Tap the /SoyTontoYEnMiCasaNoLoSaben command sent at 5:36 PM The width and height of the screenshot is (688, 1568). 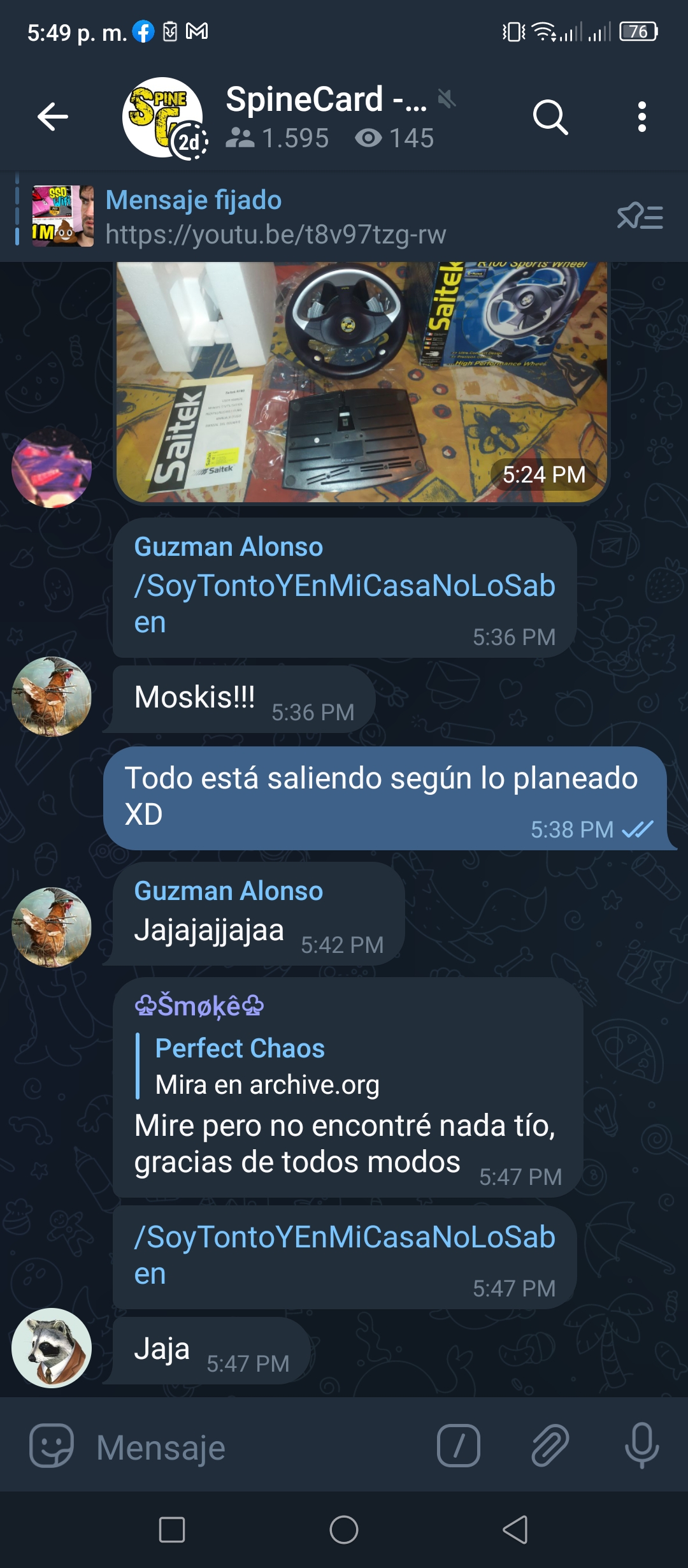click(x=345, y=603)
